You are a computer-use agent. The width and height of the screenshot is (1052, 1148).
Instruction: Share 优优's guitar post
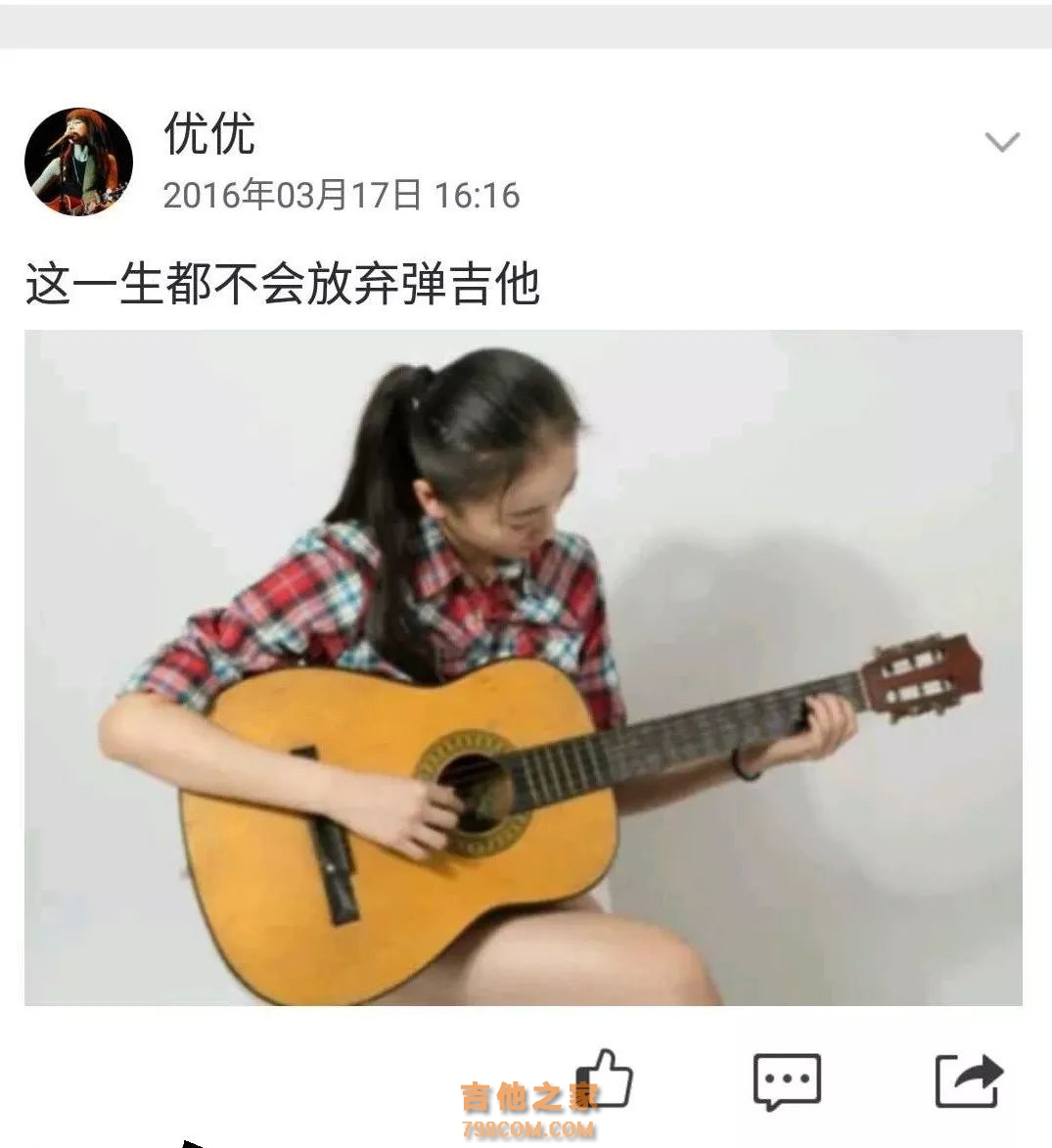pos(968,1080)
